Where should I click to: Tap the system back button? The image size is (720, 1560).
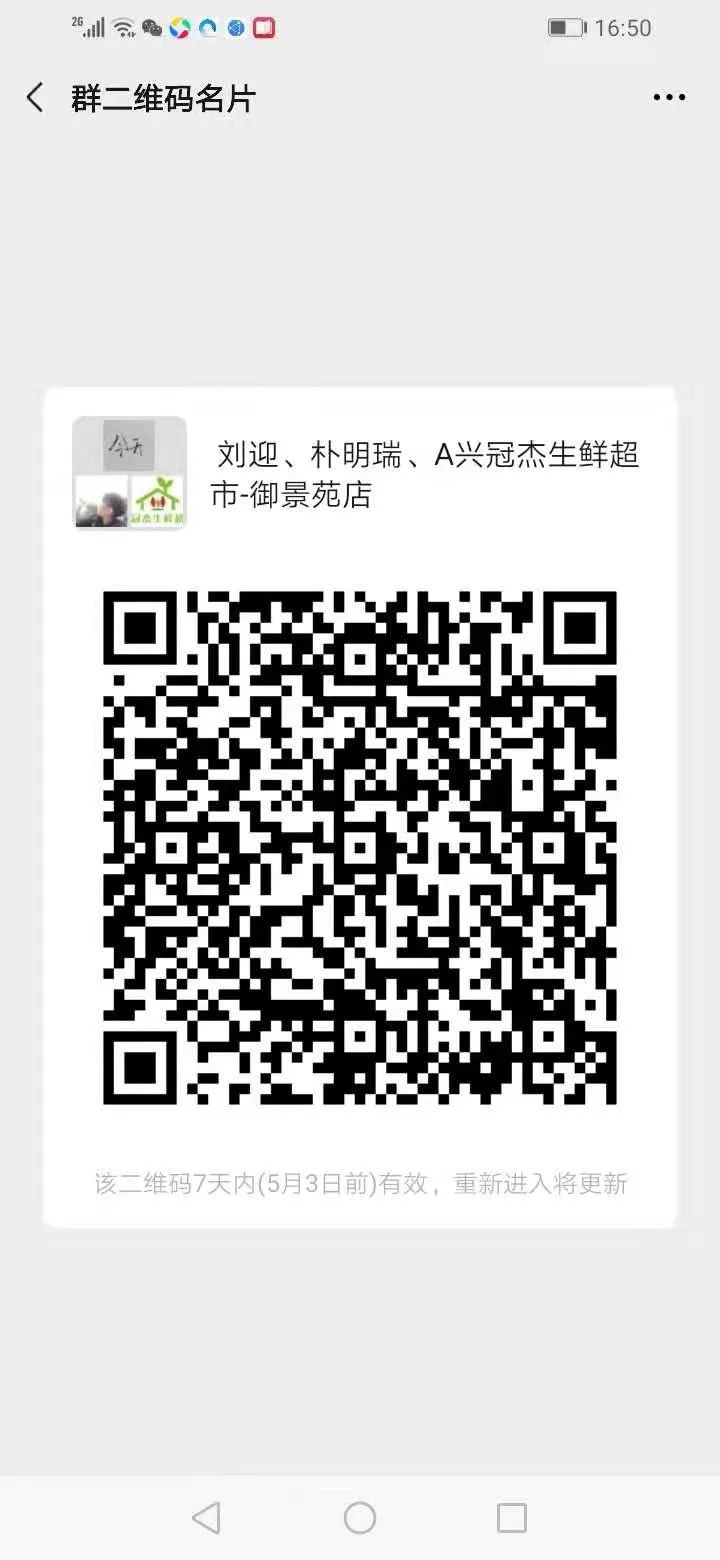pos(206,1518)
